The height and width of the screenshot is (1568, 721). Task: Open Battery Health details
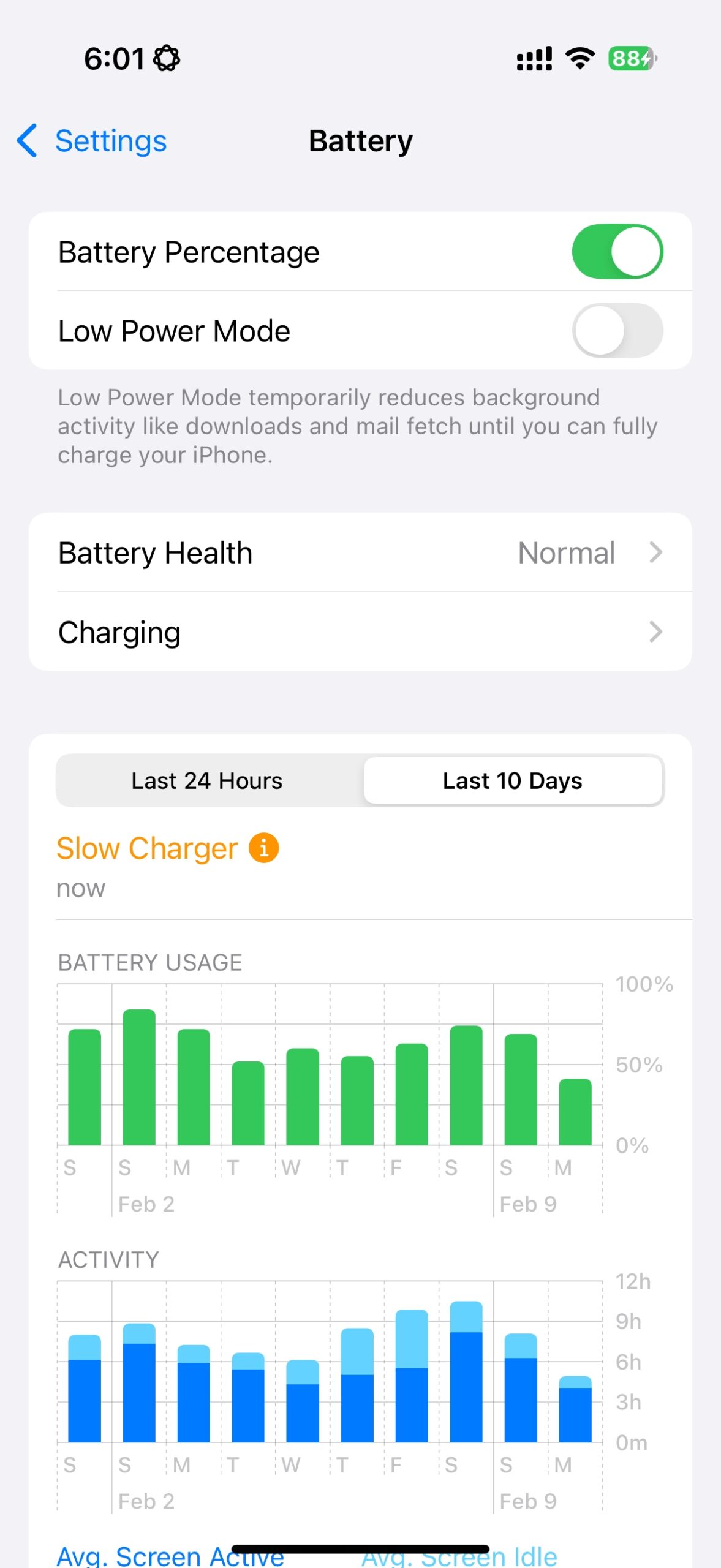point(360,552)
